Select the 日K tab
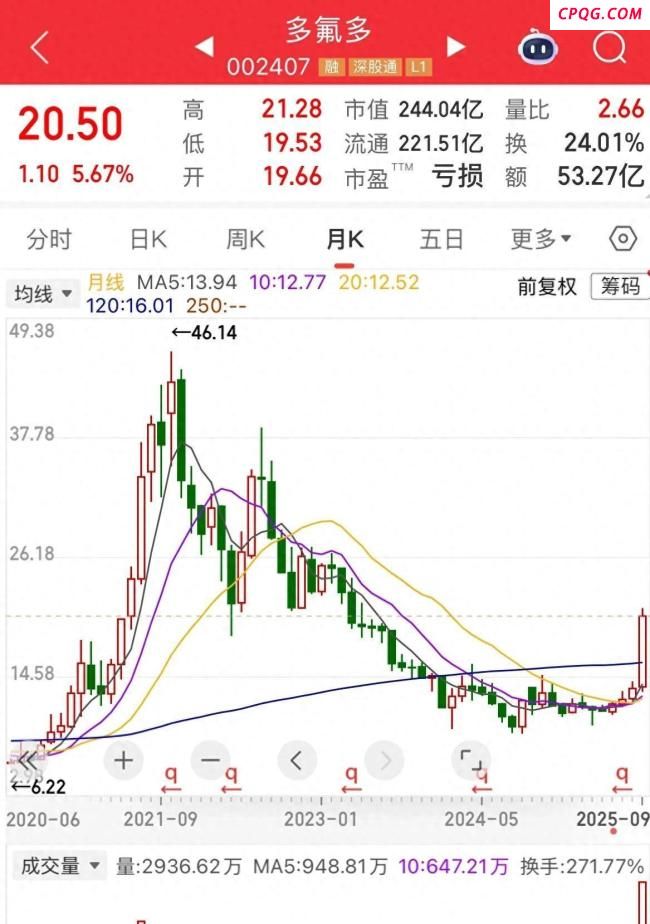The image size is (650, 924). pyautogui.click(x=148, y=239)
